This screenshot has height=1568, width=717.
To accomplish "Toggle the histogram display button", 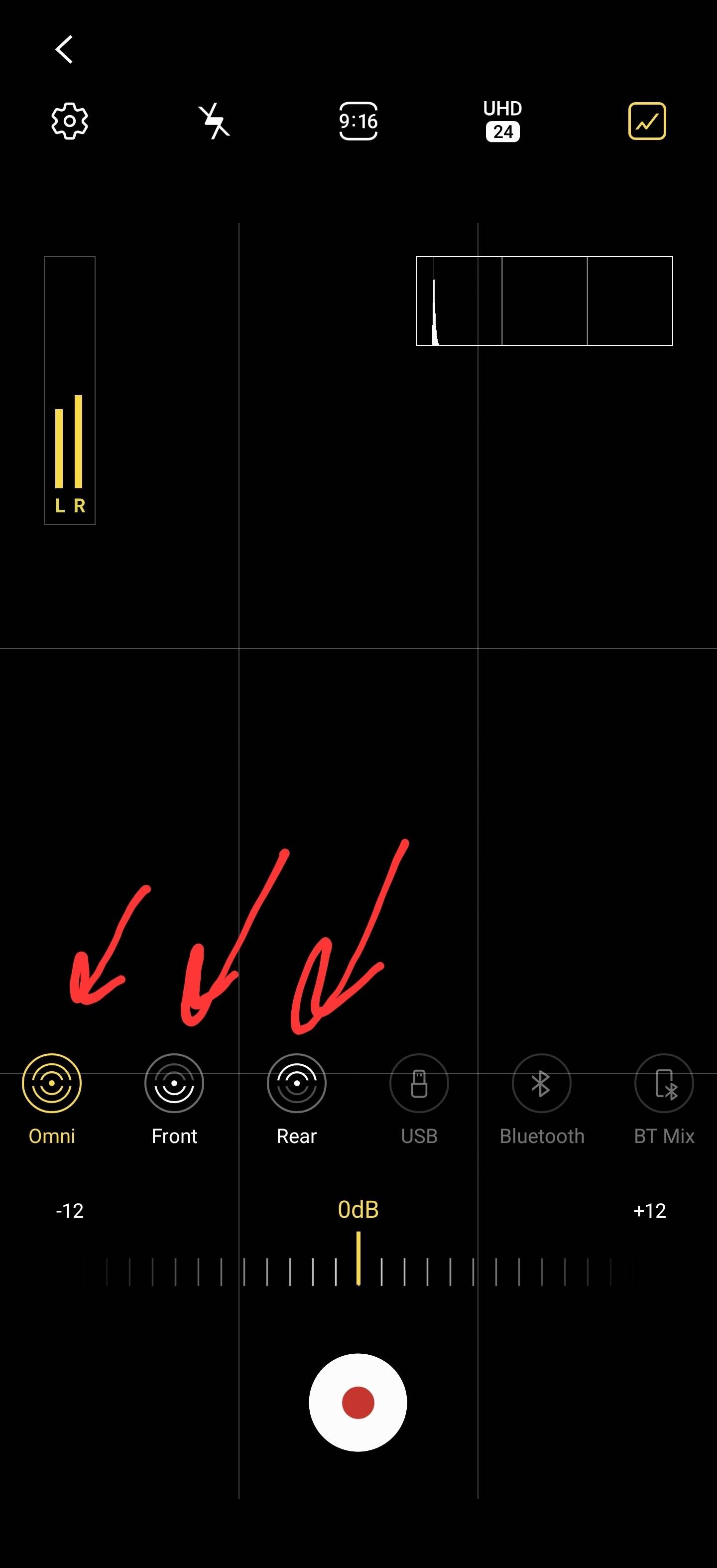I will pyautogui.click(x=646, y=121).
